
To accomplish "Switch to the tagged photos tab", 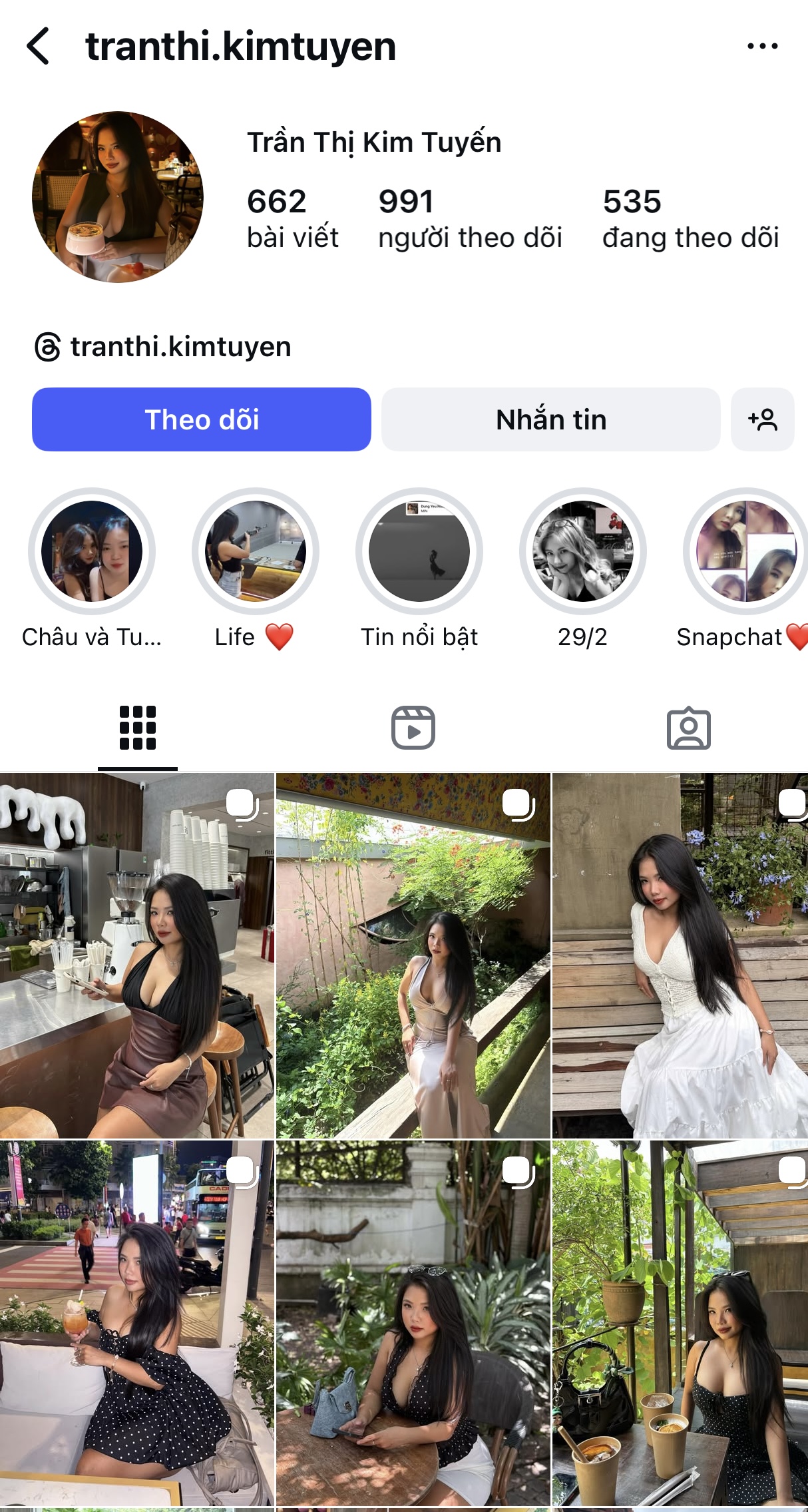I will tap(688, 728).
